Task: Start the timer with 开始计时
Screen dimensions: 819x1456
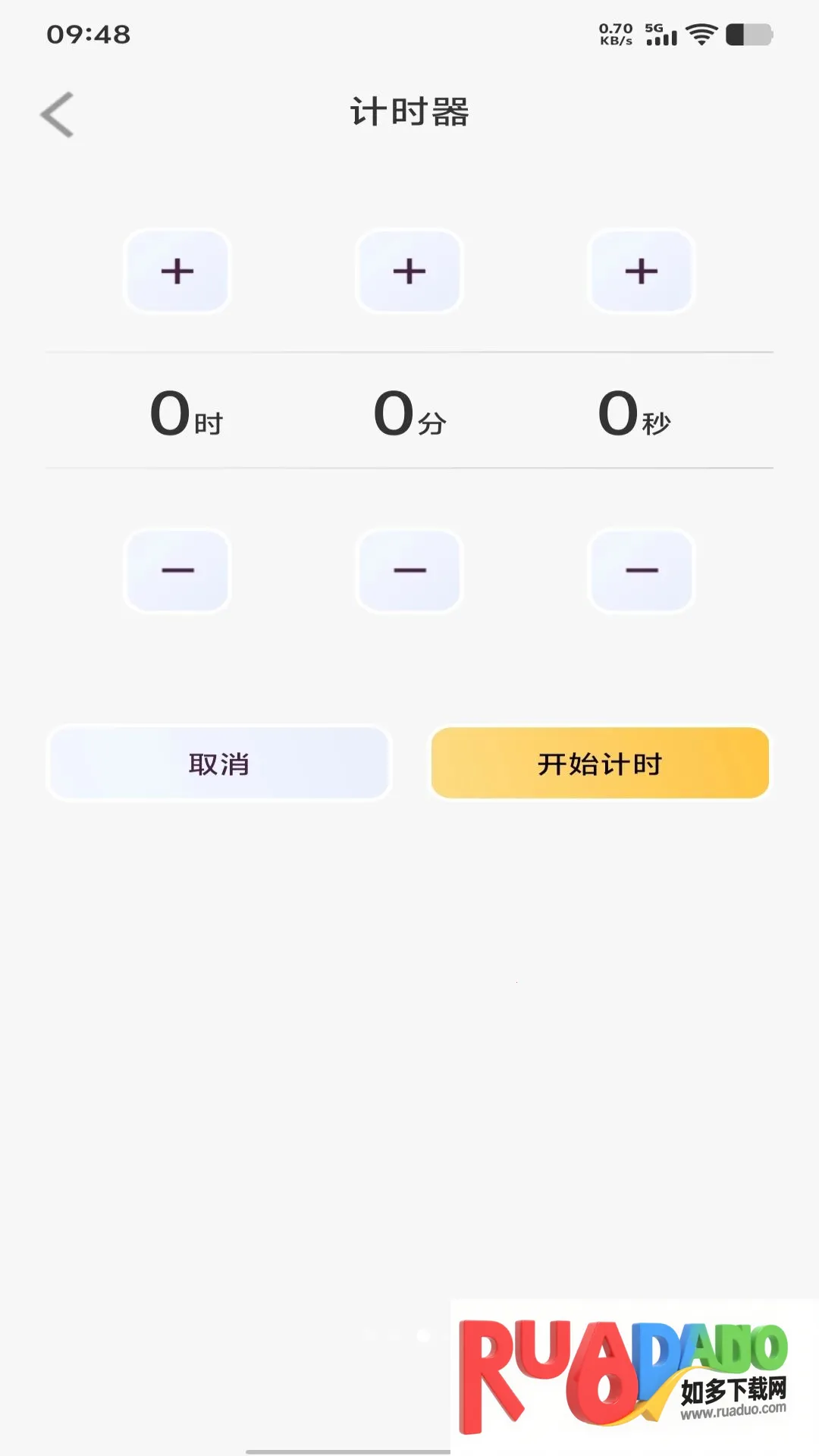Action: (x=600, y=764)
